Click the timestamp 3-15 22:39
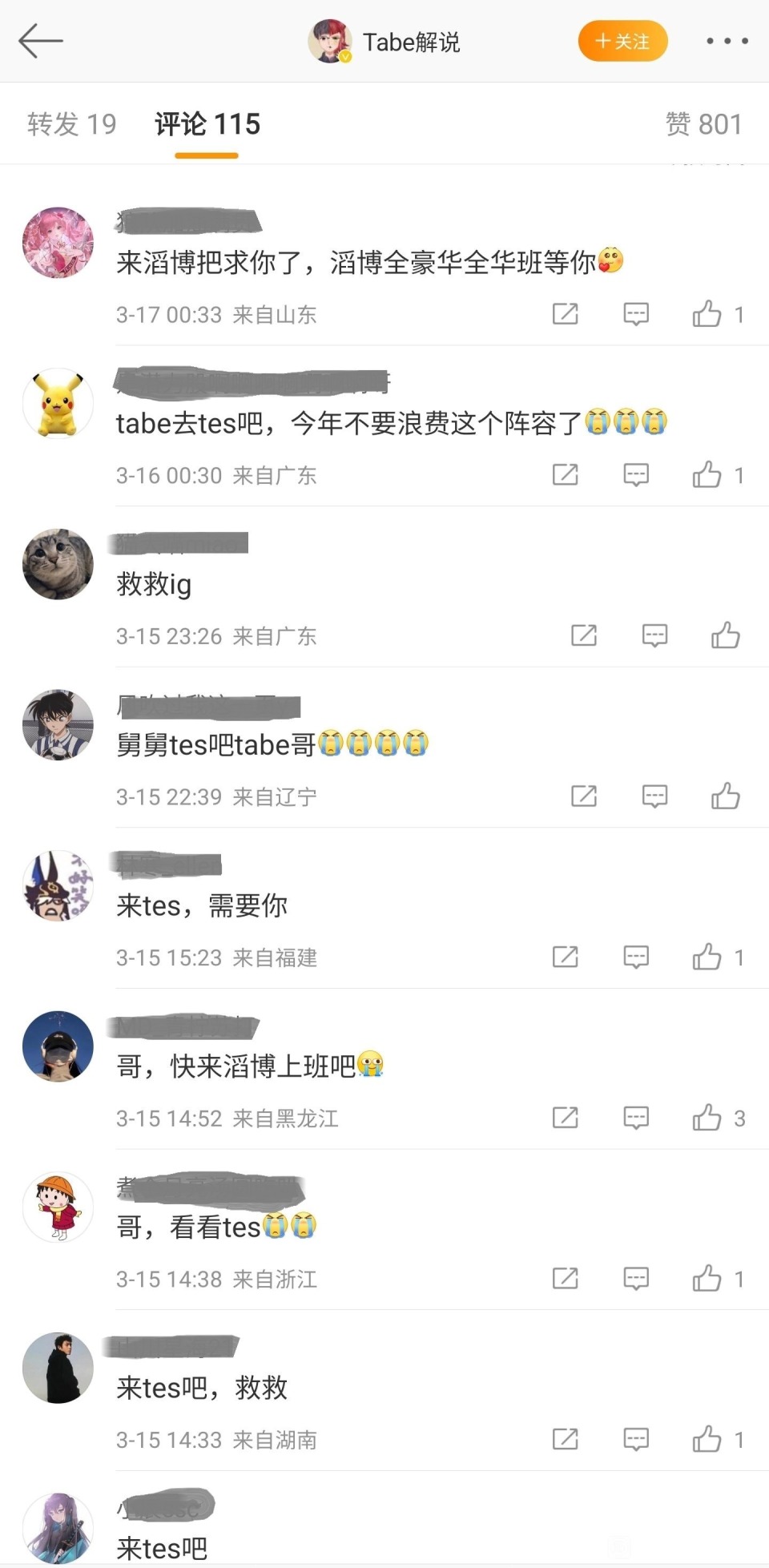 pyautogui.click(x=168, y=796)
